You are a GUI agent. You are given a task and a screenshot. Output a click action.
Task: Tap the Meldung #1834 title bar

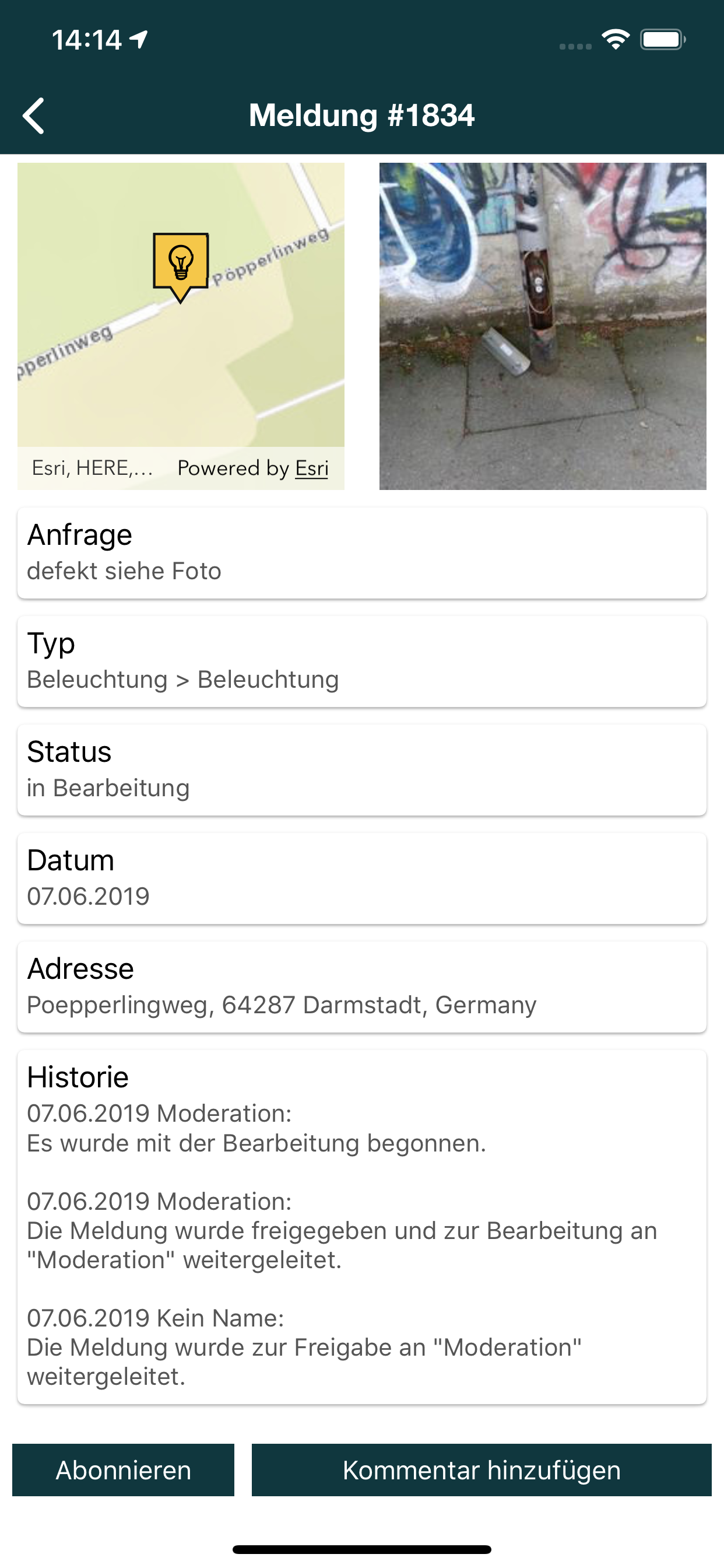(361, 116)
